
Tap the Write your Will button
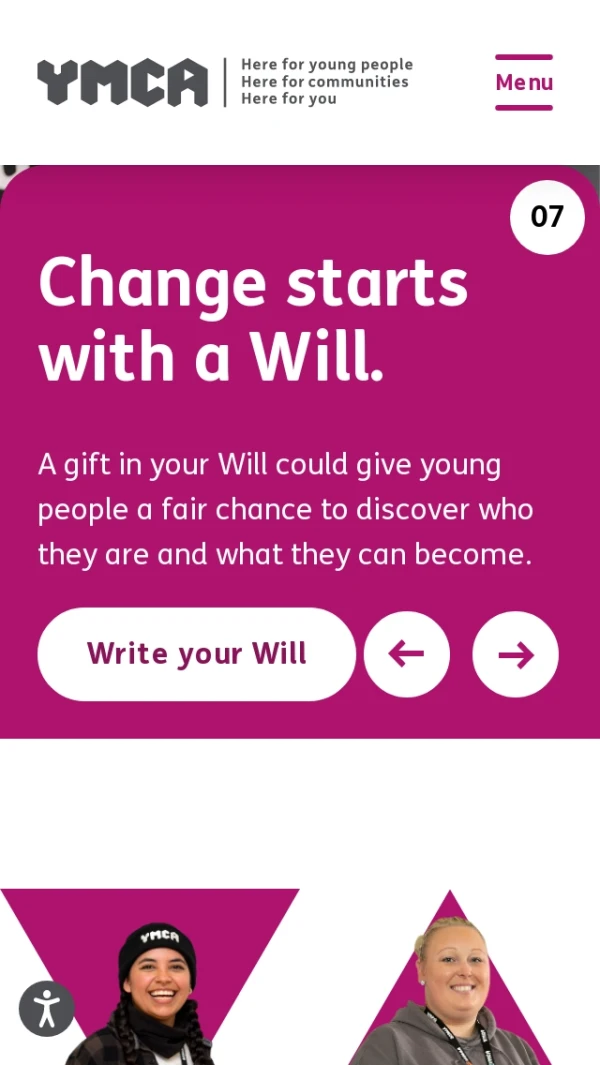[196, 654]
